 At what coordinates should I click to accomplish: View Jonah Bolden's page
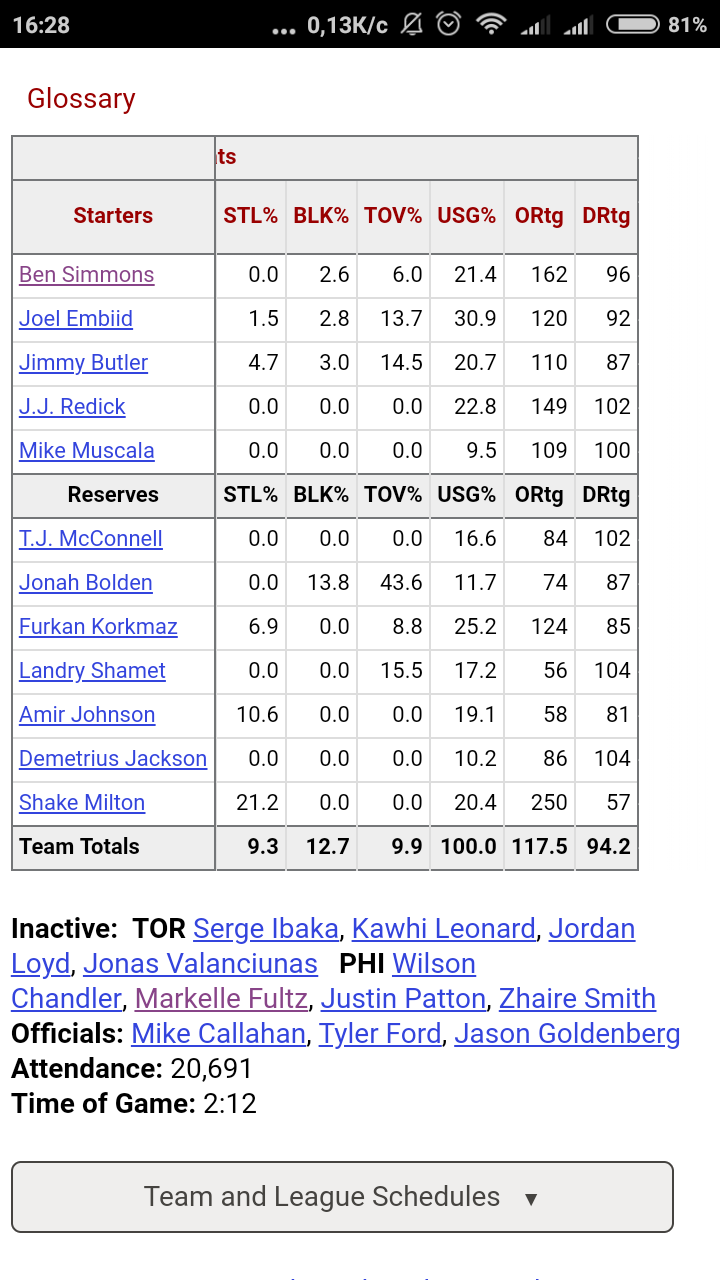[x=86, y=583]
